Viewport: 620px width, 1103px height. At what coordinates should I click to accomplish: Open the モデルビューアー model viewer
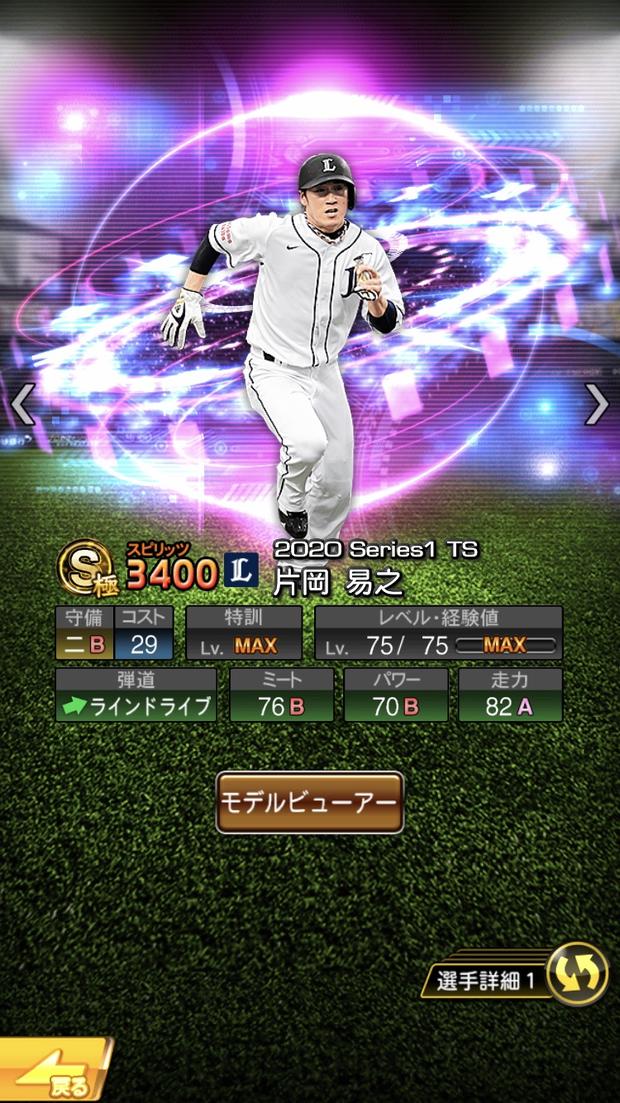point(310,802)
